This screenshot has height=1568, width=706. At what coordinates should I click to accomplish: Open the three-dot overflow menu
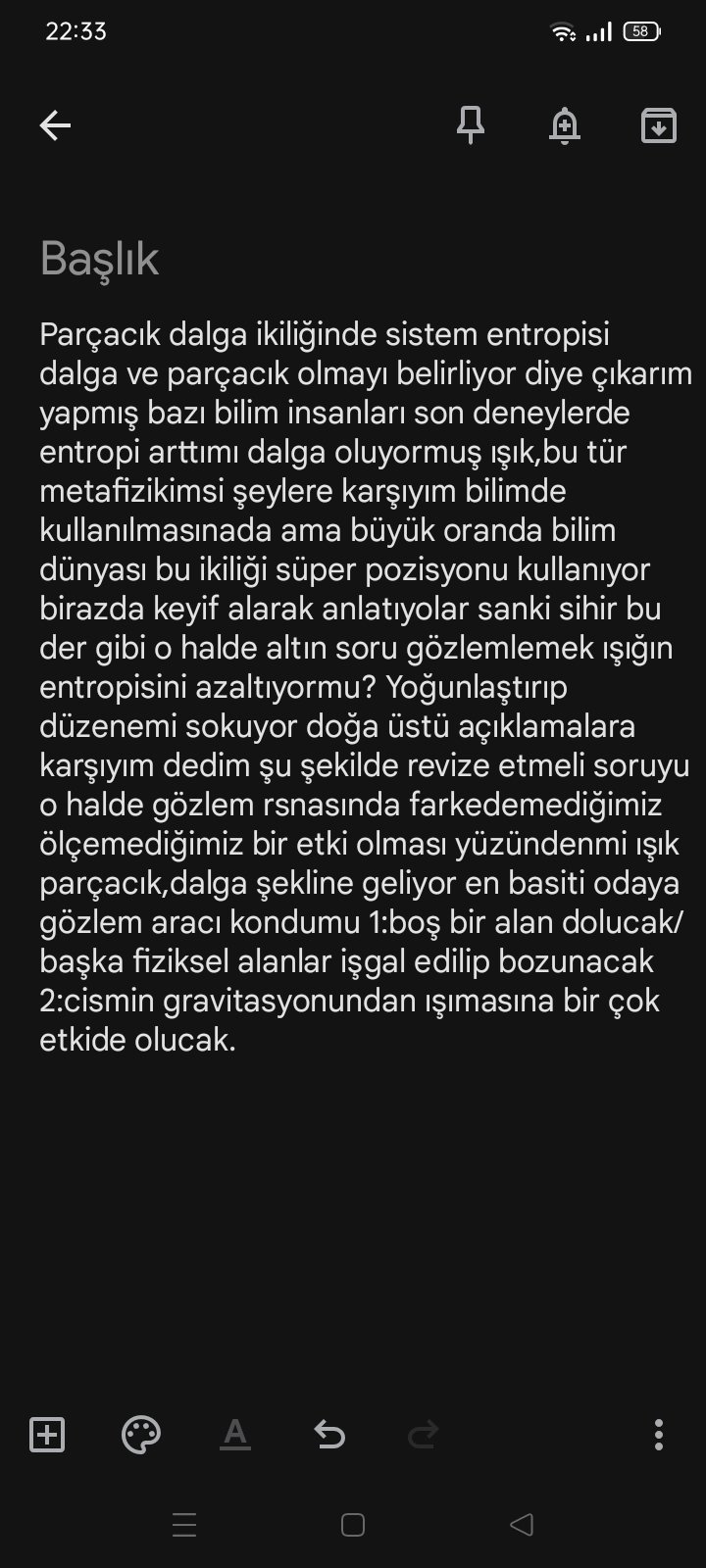click(x=658, y=1435)
